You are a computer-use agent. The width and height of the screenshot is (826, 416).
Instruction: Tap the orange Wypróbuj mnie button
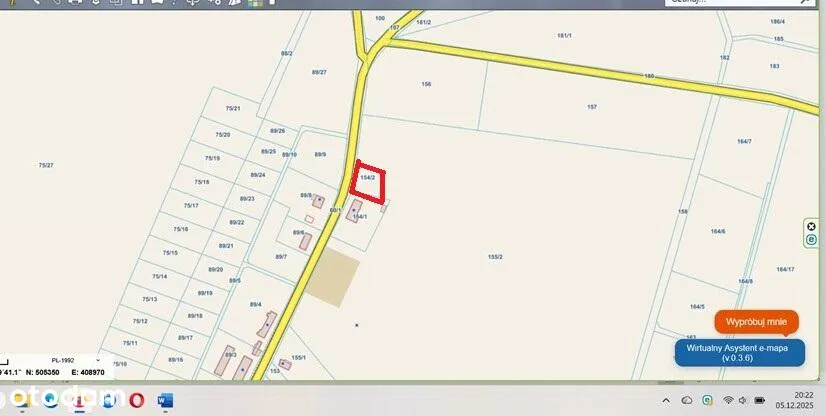756,322
